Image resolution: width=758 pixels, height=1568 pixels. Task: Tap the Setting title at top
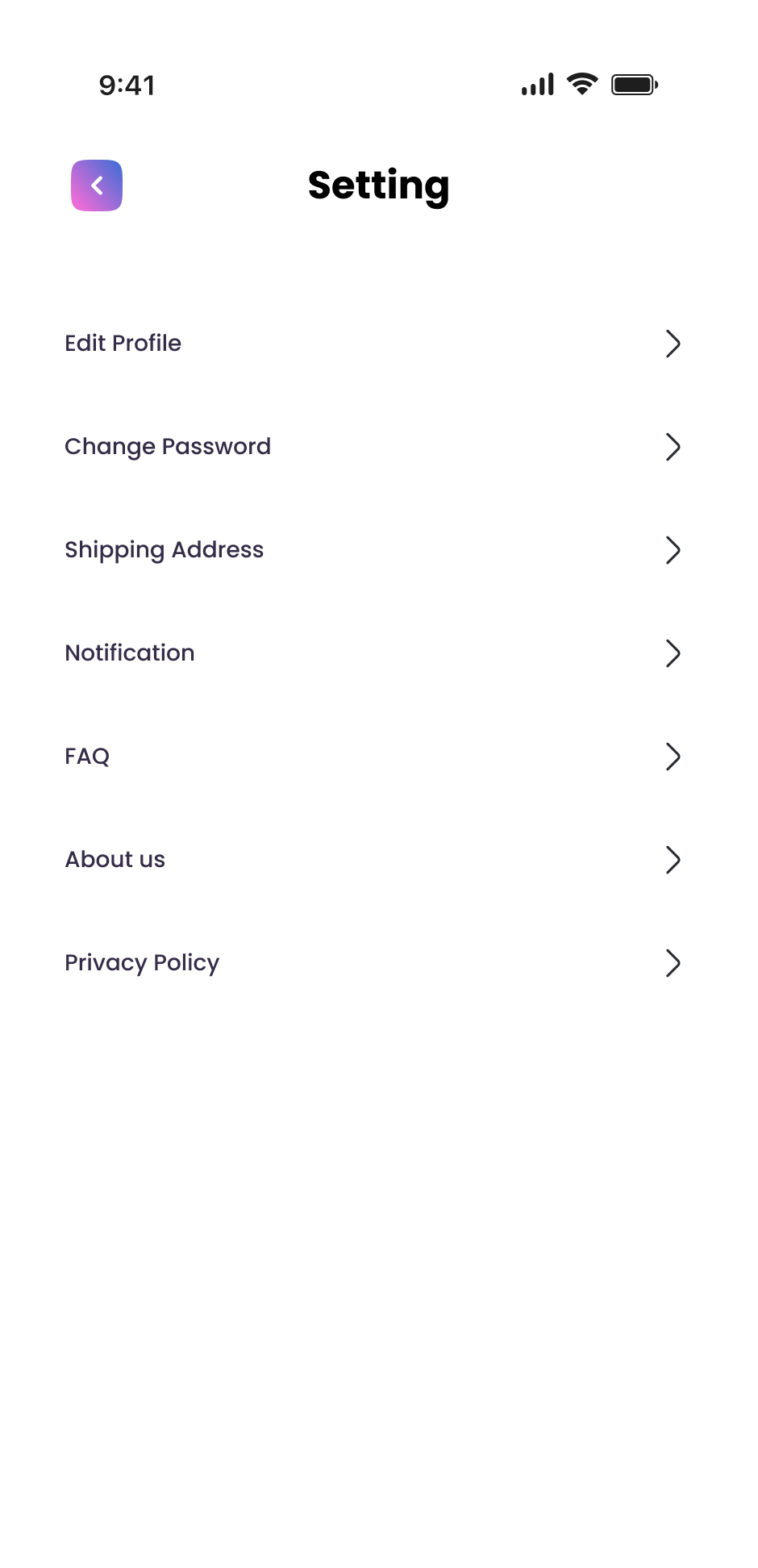coord(379,185)
